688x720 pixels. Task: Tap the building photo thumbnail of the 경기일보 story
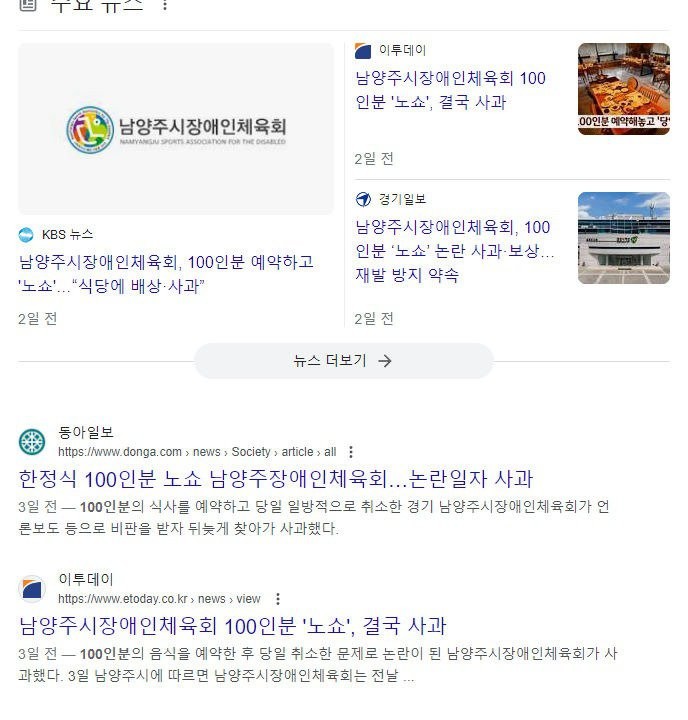623,238
